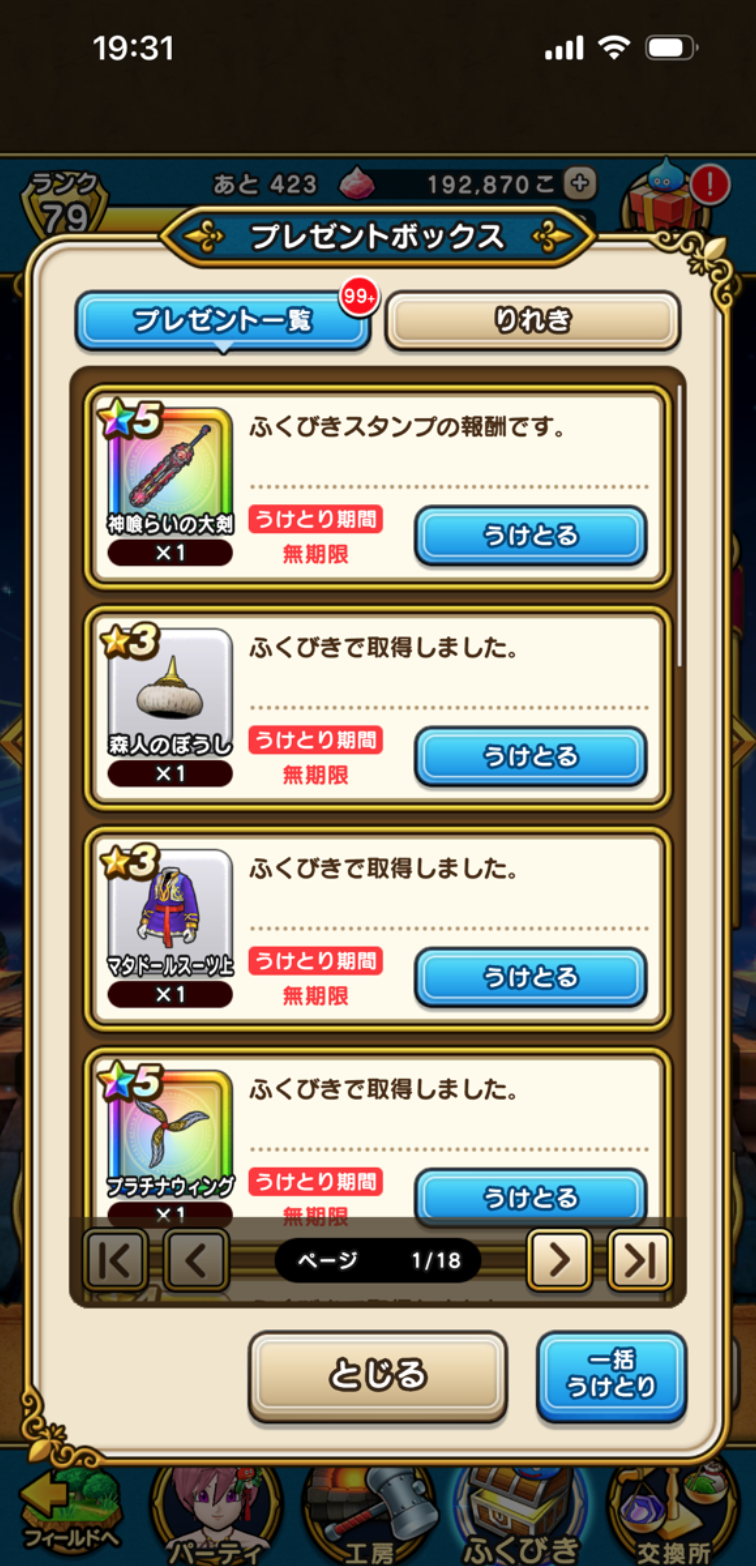This screenshot has height=1566, width=756.
Task: Go to the next page arrow
Action: [559, 1260]
